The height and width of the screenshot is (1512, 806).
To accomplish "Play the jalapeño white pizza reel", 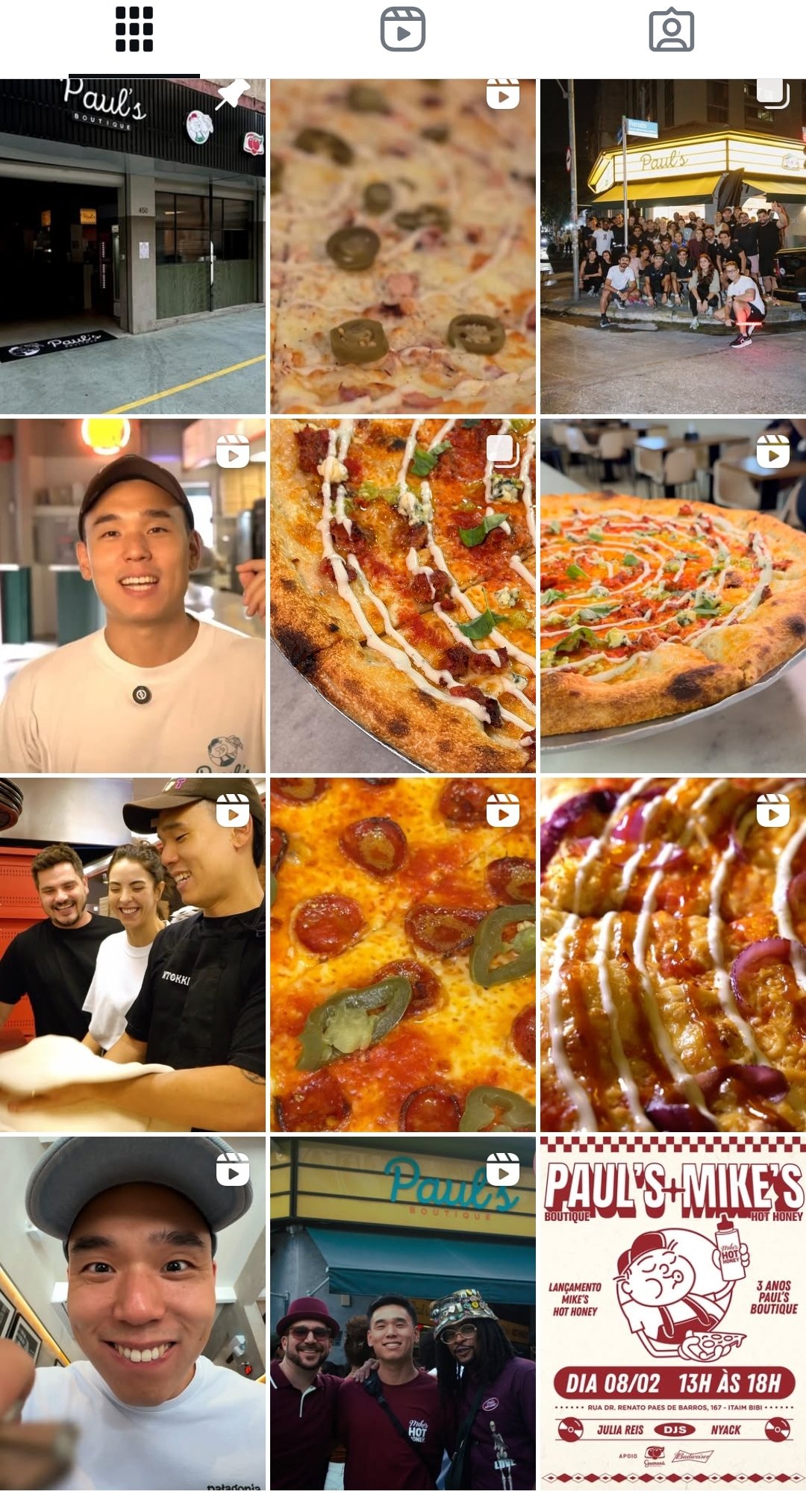I will pyautogui.click(x=403, y=246).
